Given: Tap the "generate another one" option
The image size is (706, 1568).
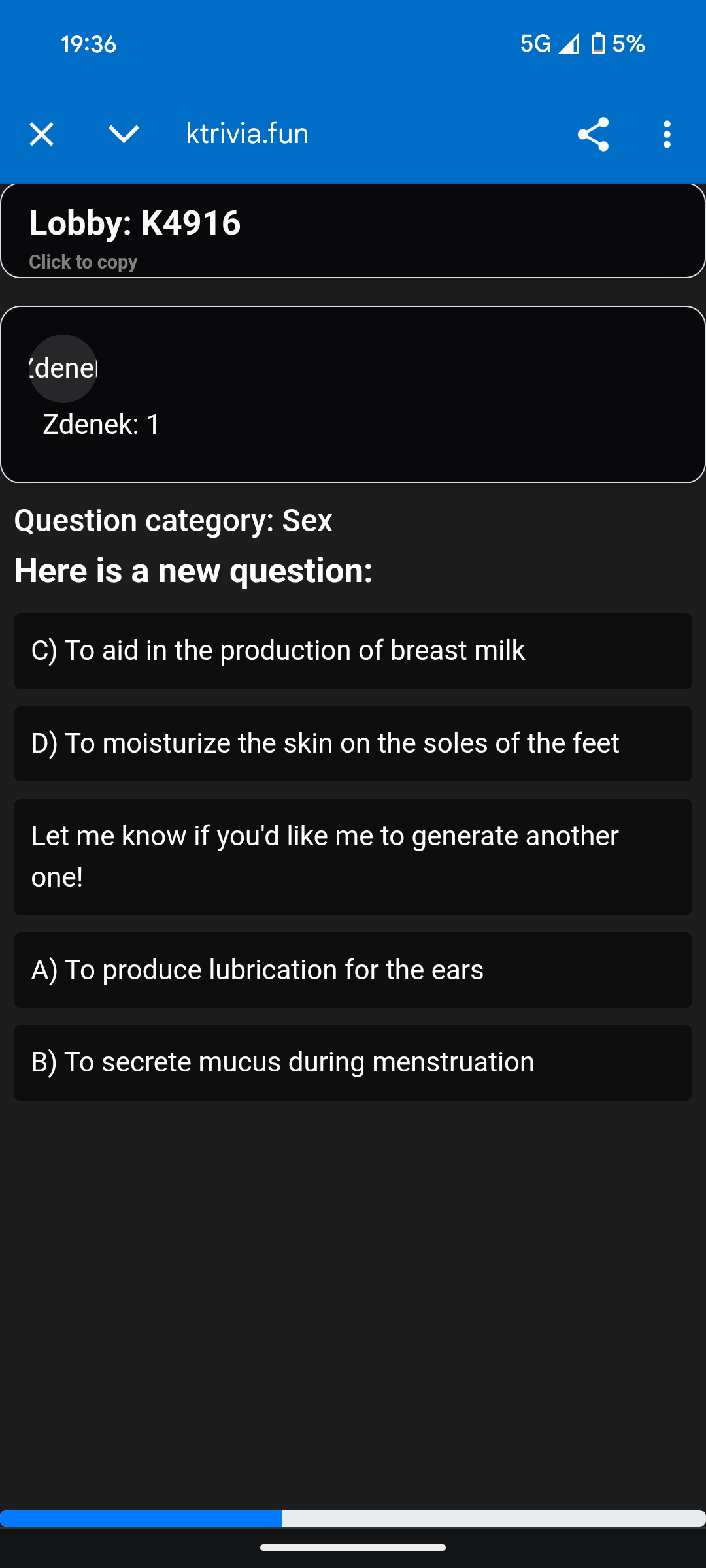Looking at the screenshot, I should click(x=353, y=857).
